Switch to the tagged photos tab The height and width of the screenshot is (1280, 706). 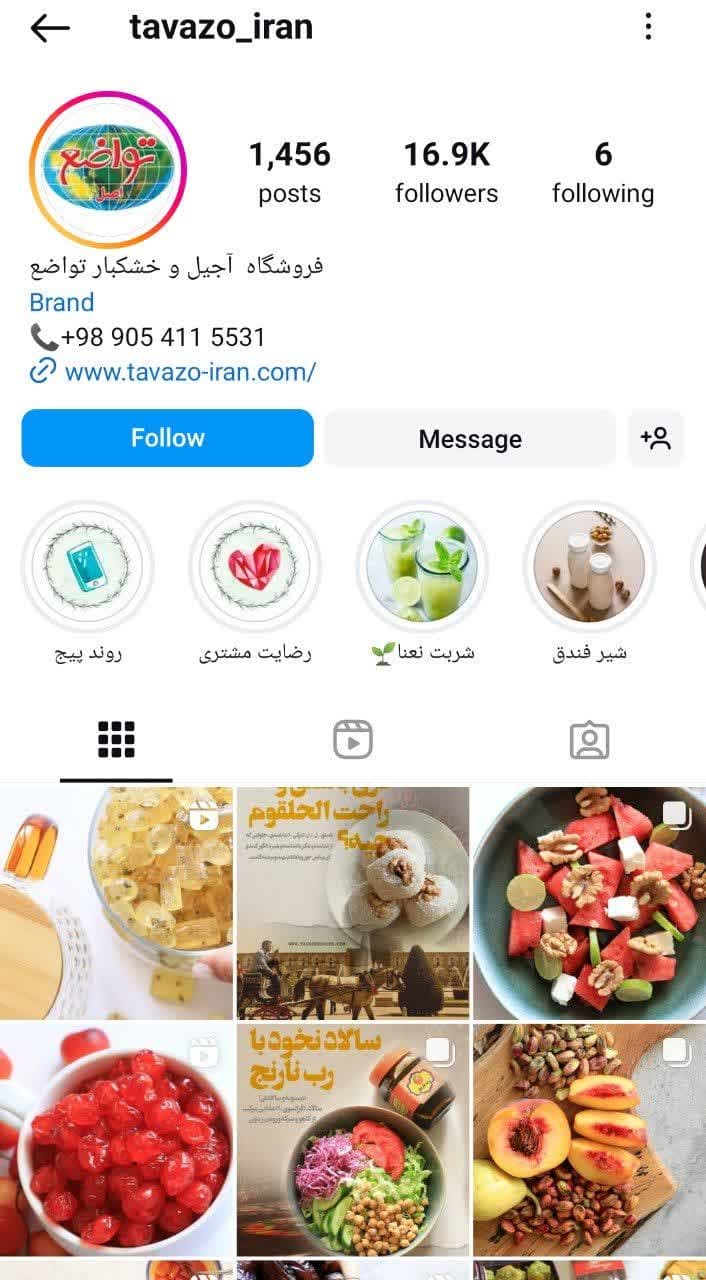click(589, 740)
